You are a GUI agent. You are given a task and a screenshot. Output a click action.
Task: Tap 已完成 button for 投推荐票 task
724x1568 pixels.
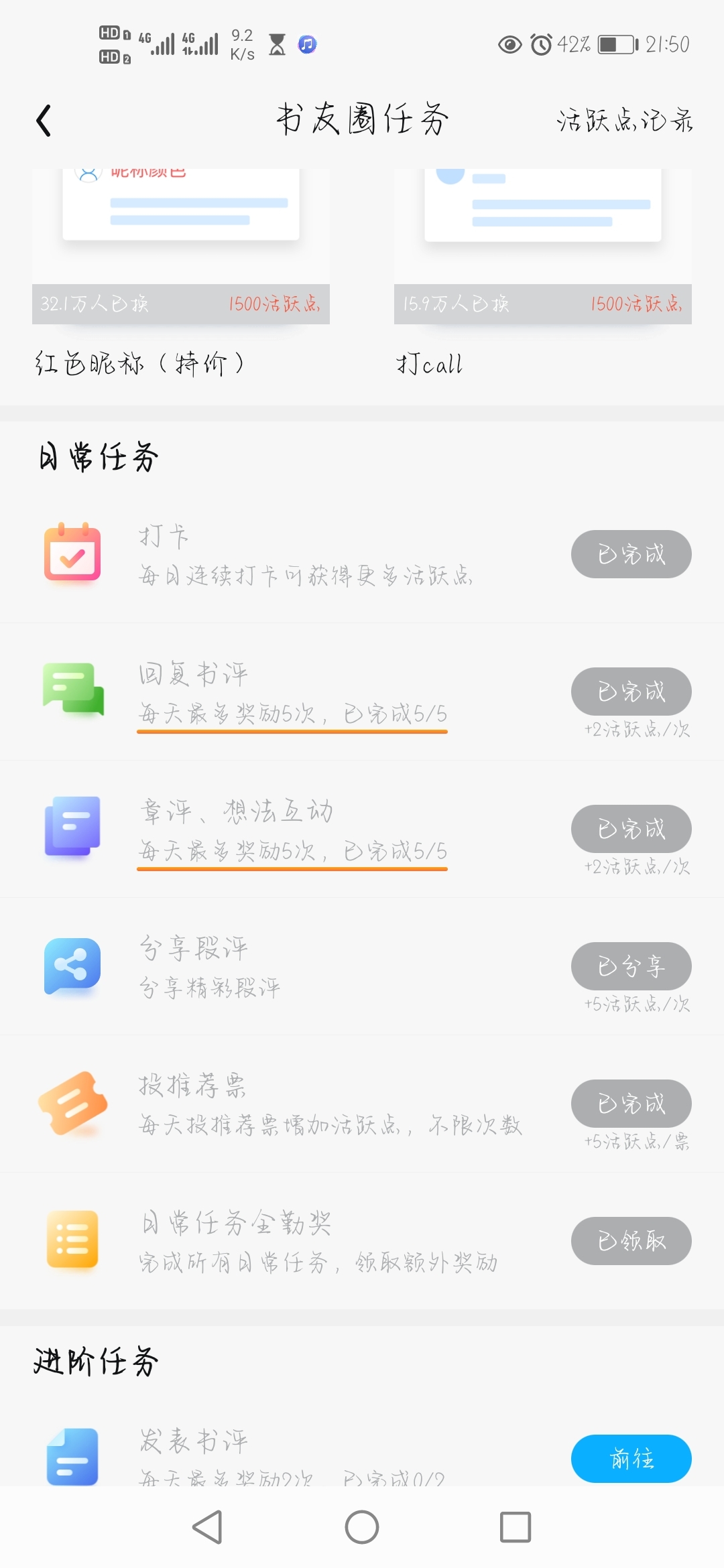[631, 1104]
